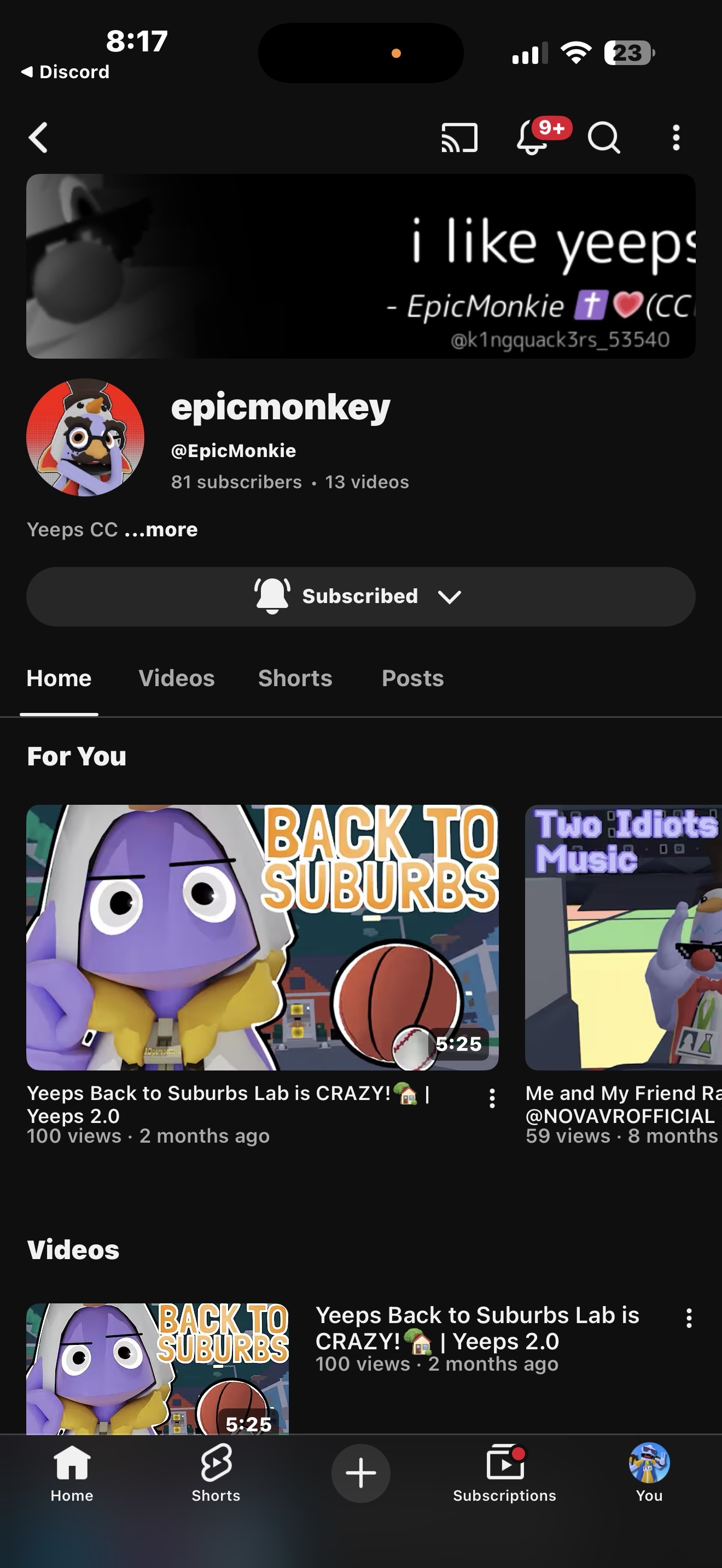Expand the channel description with ...more
The height and width of the screenshot is (1568, 722).
tap(161, 530)
